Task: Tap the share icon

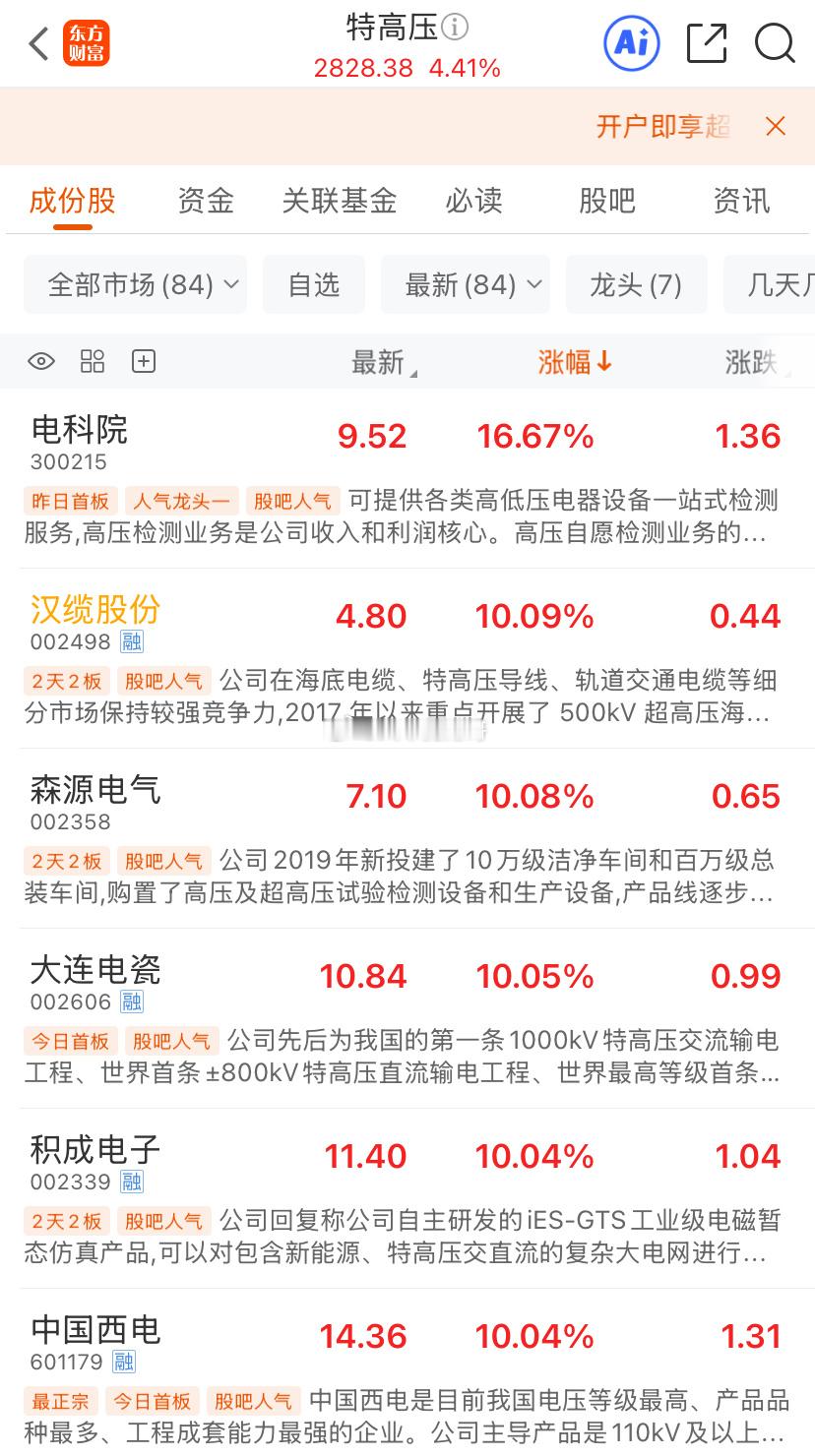Action: tap(706, 43)
